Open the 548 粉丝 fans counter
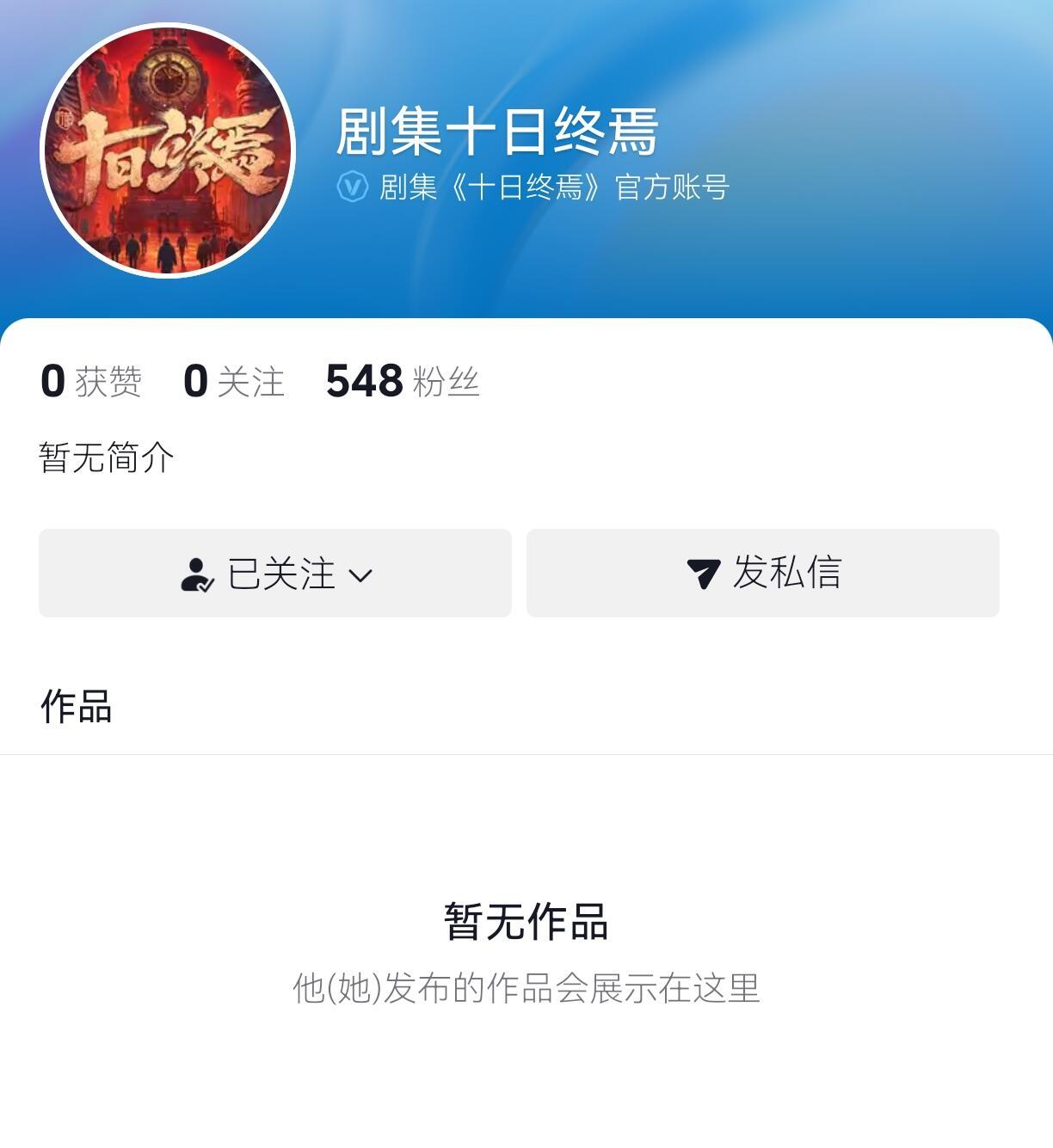 [400, 381]
